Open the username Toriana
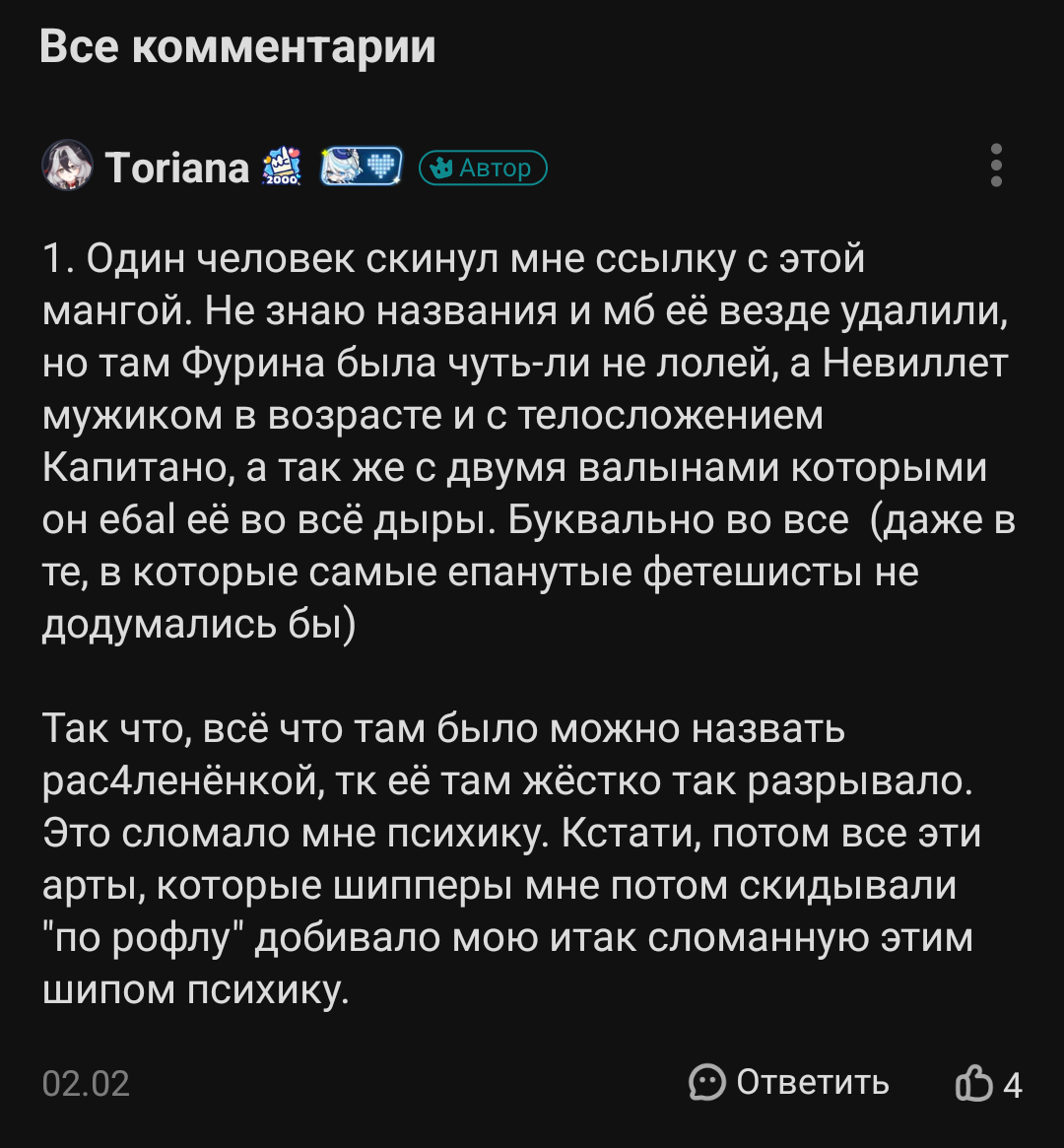 [177, 168]
